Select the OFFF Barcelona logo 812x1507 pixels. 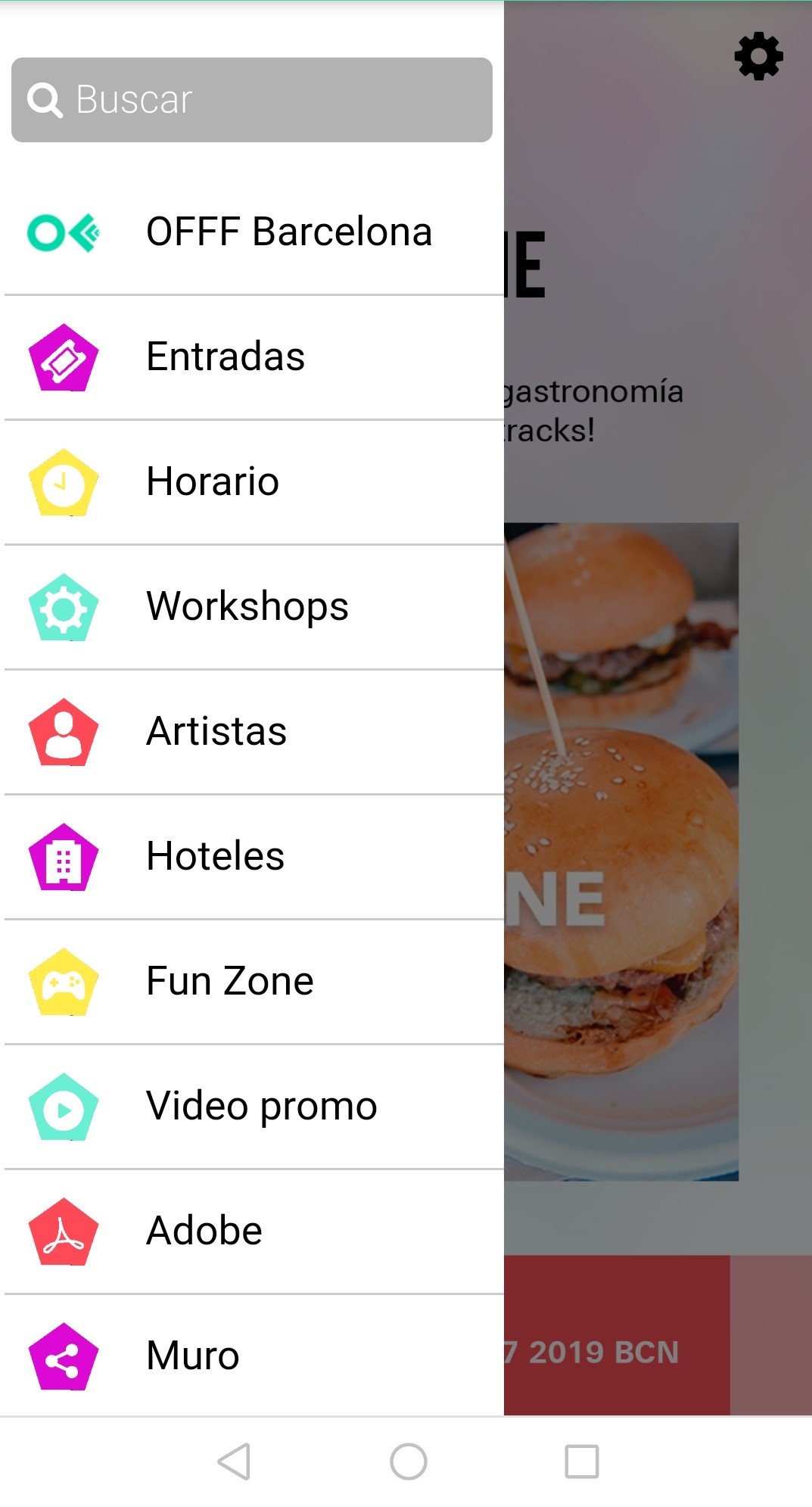[65, 232]
